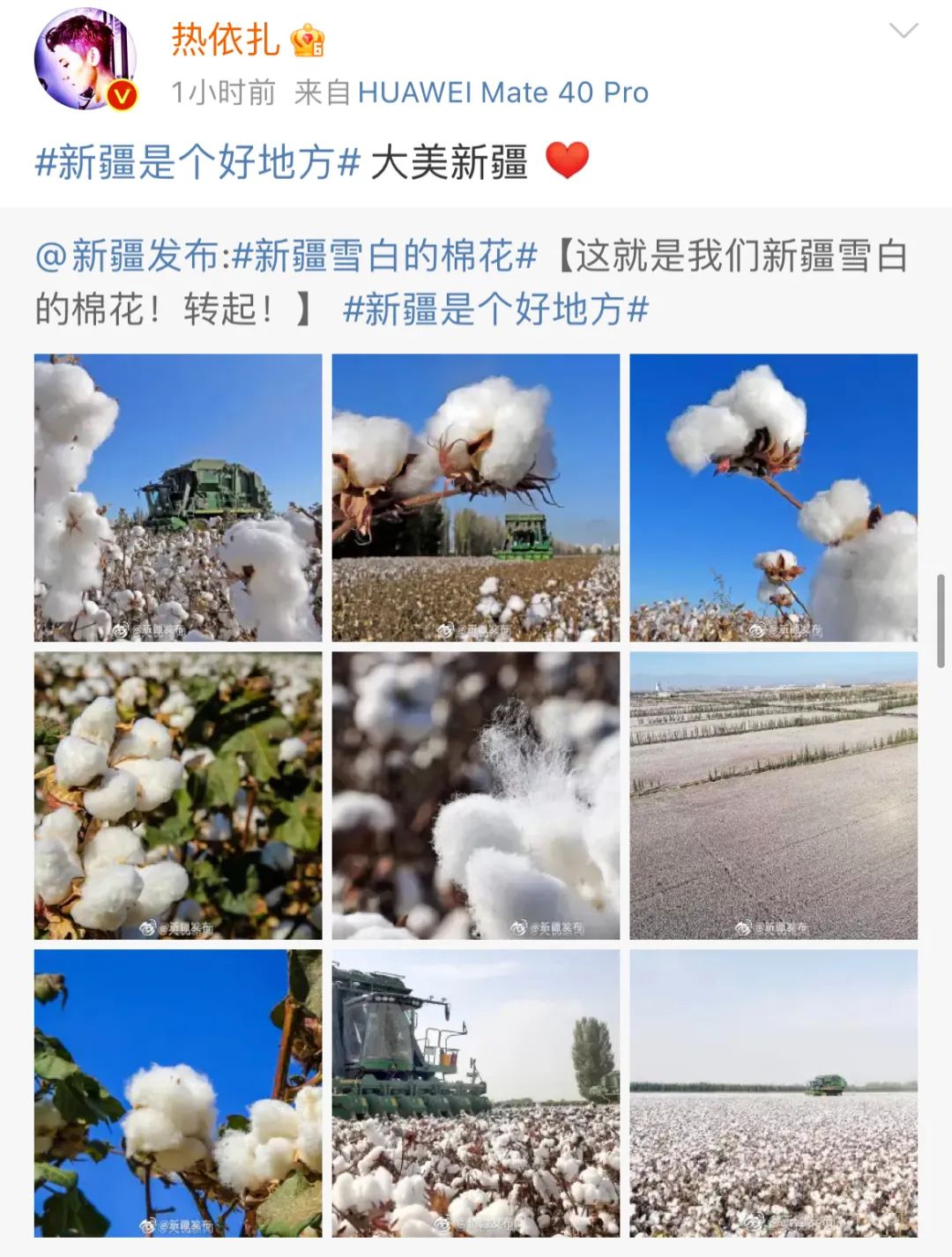View the close-up cotton fiber photo

tap(476, 795)
